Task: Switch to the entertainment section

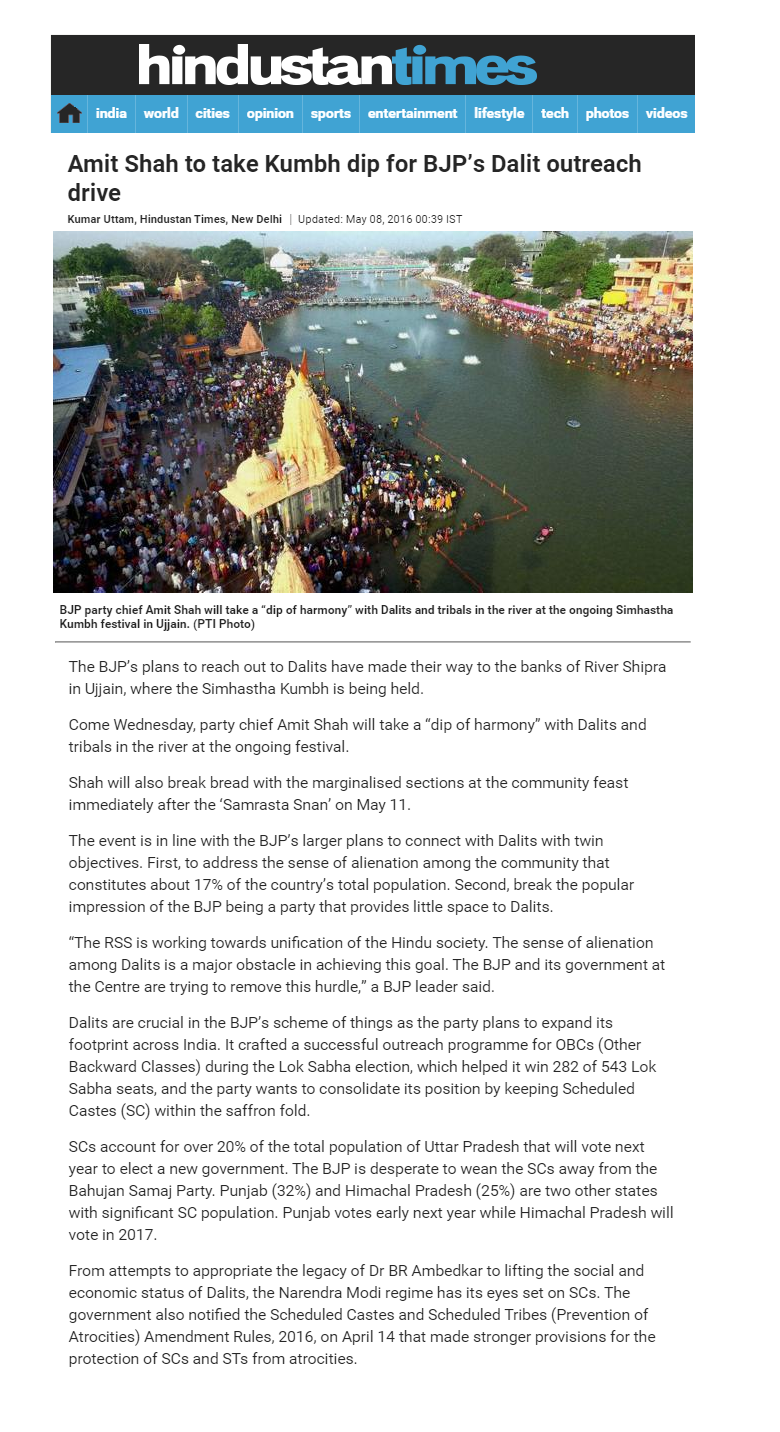Action: [x=412, y=113]
